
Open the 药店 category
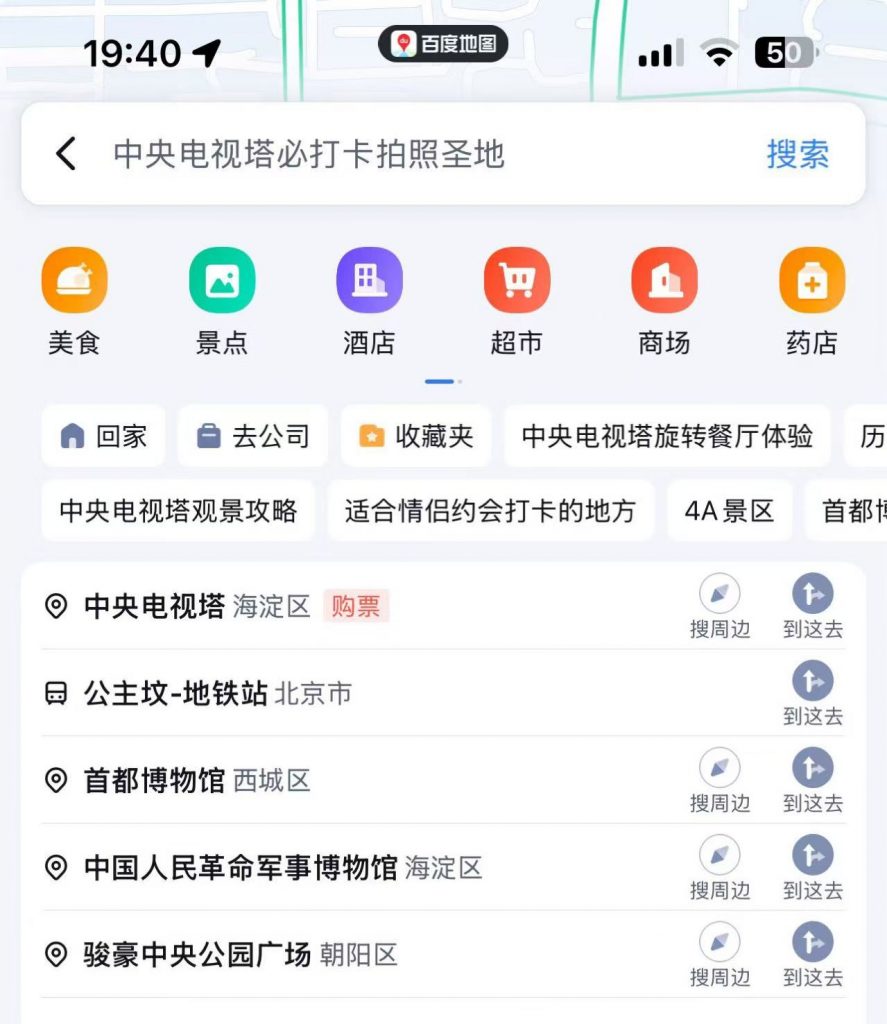pyautogui.click(x=812, y=300)
